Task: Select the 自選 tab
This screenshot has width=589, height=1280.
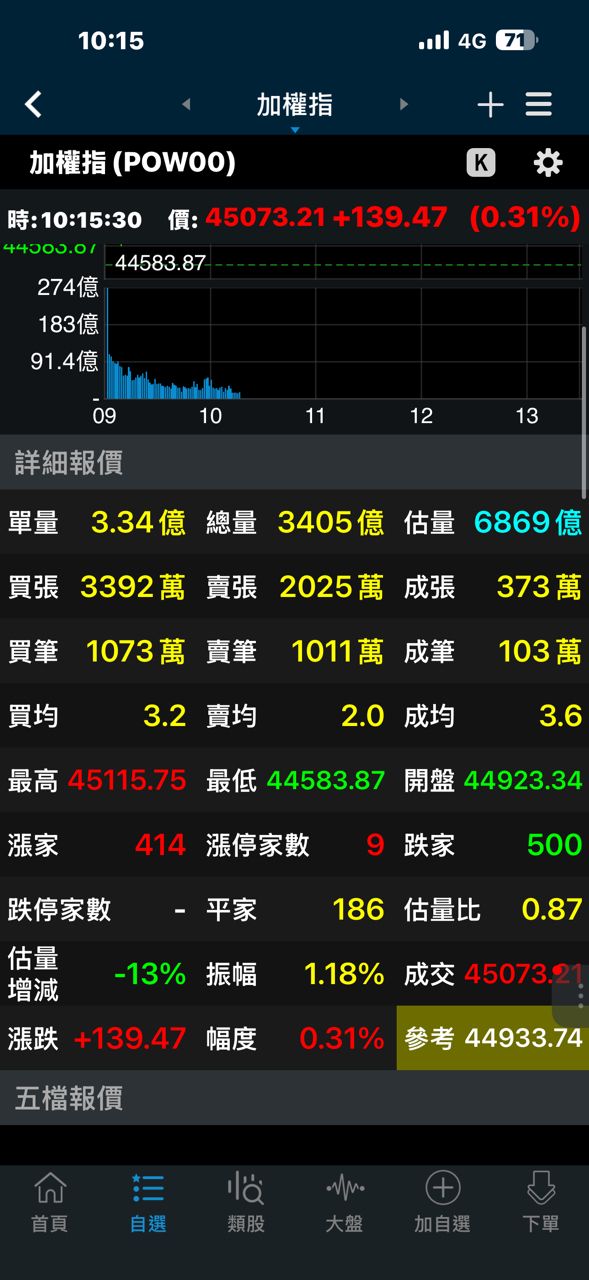Action: coord(148,1203)
